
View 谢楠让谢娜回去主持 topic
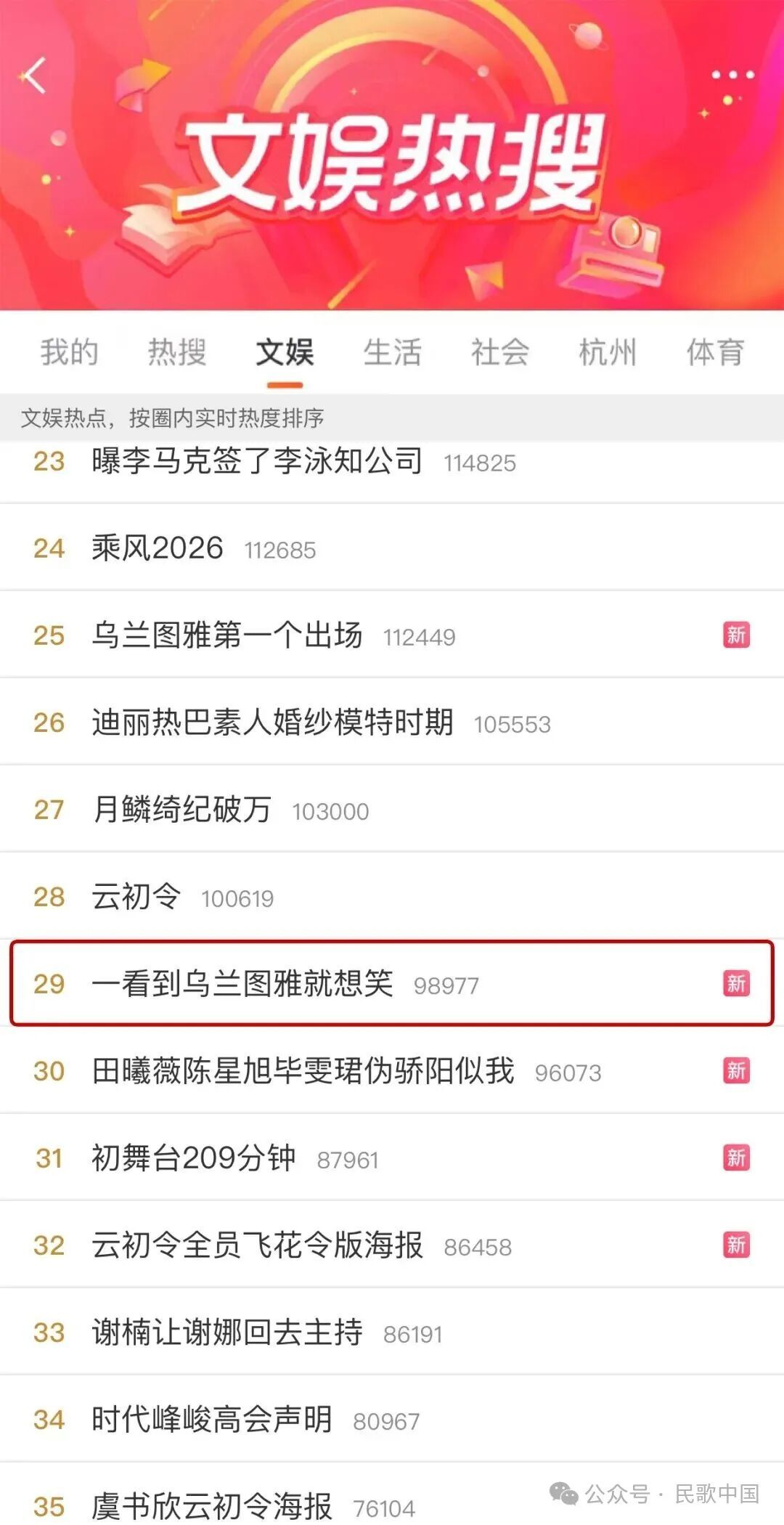point(226,1333)
